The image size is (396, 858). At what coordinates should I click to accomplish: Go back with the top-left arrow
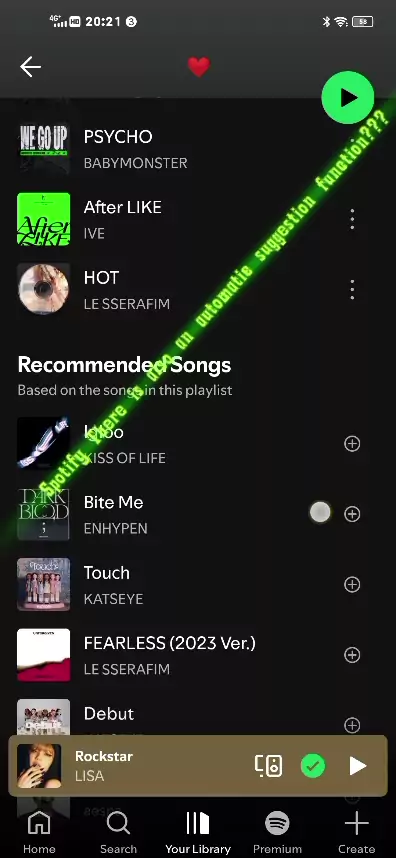[31, 67]
